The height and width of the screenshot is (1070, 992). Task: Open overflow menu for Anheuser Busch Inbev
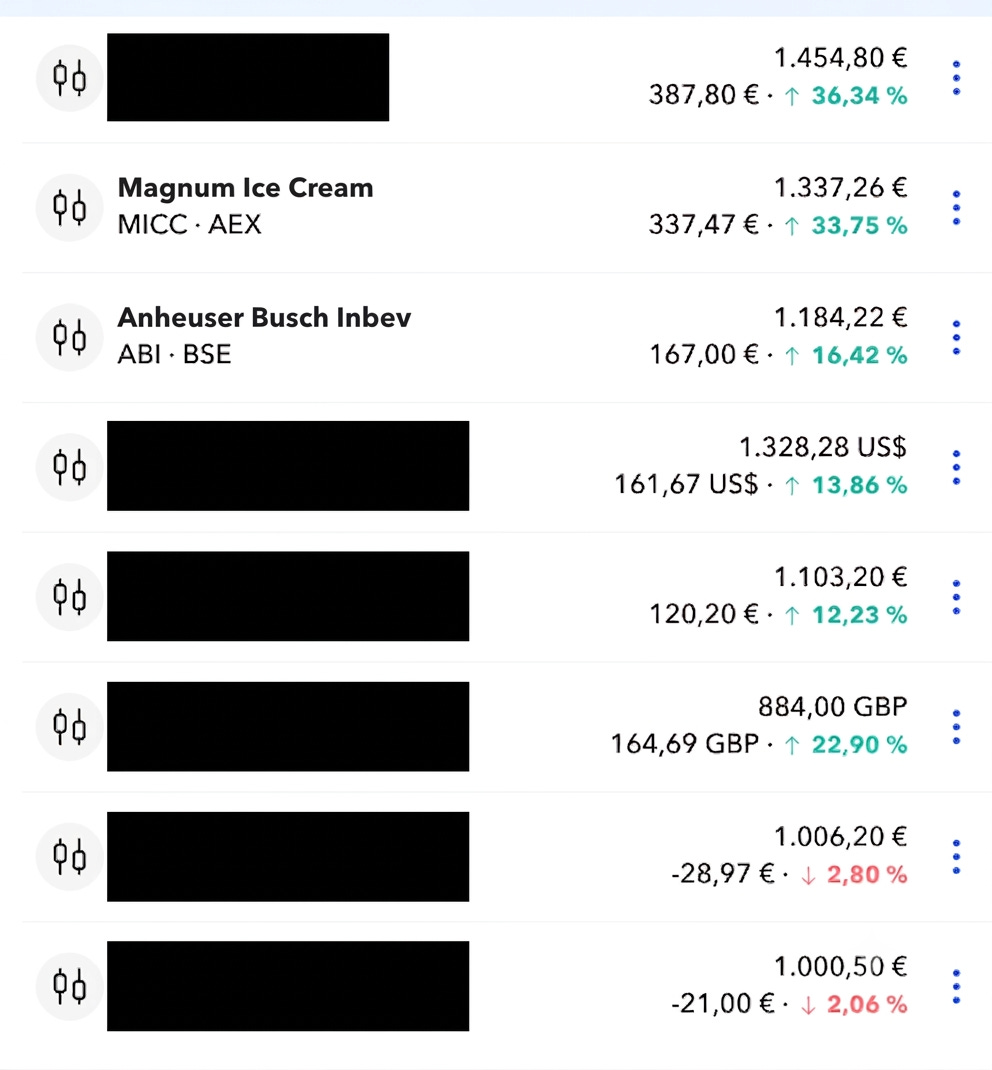coord(956,337)
